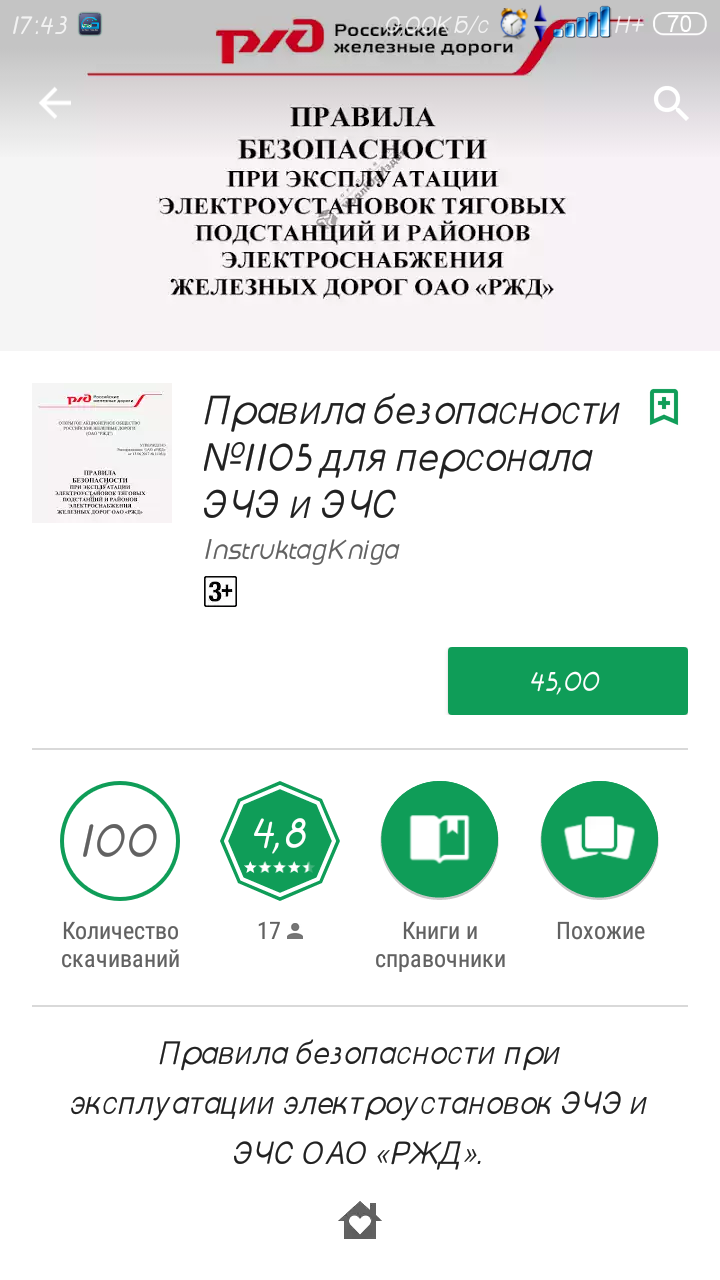Open Книги и справочники category

coord(440,841)
